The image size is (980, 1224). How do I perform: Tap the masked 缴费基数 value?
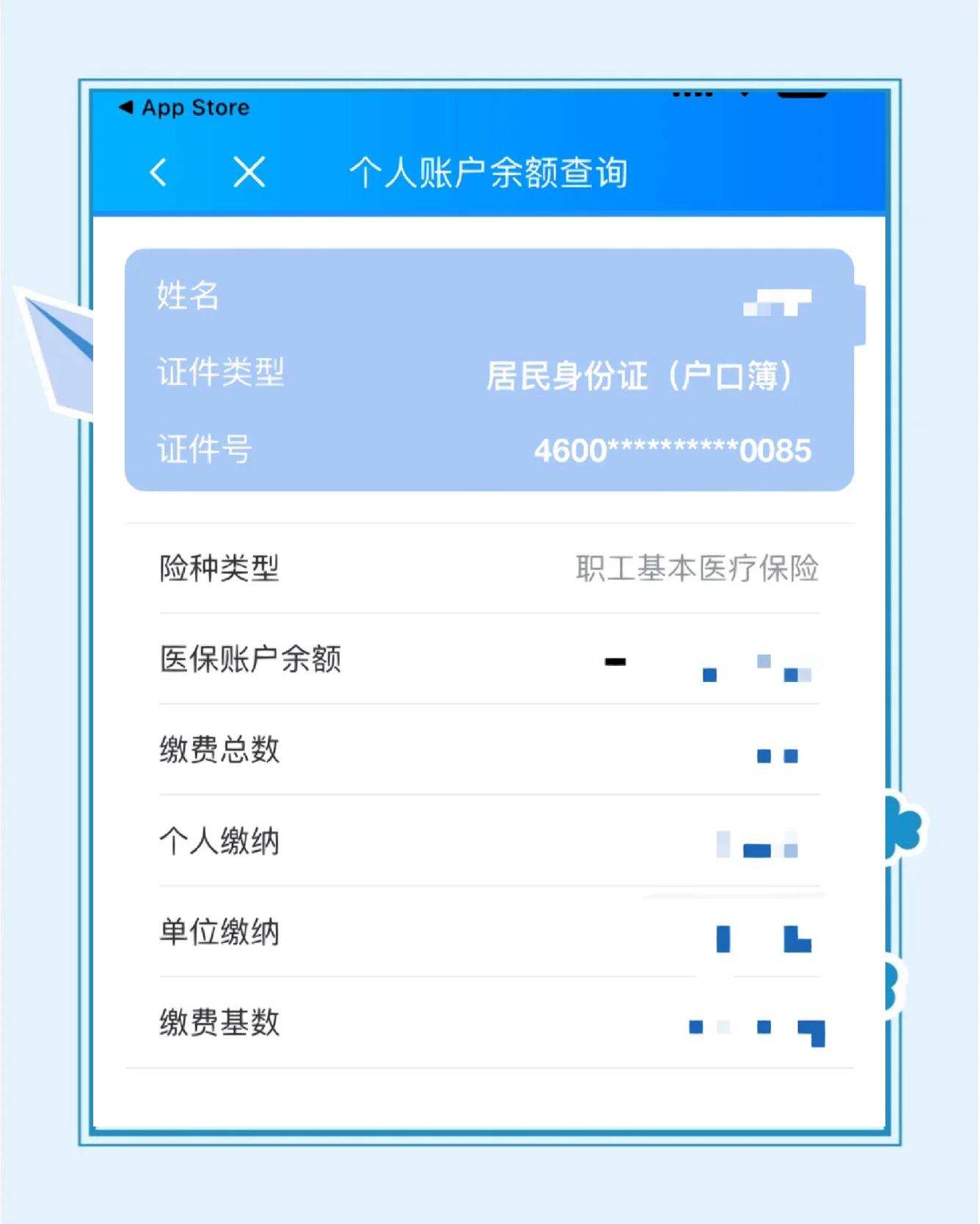point(756,1027)
